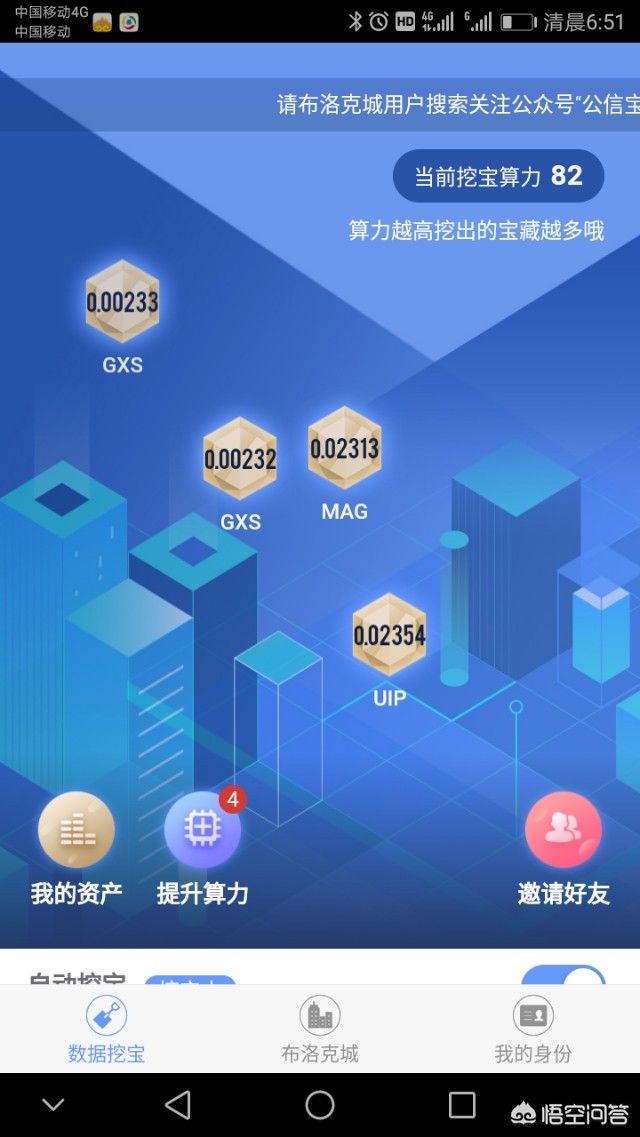Collect the 0.00232 GXS gem
The width and height of the screenshot is (640, 1137).
pyautogui.click(x=240, y=459)
